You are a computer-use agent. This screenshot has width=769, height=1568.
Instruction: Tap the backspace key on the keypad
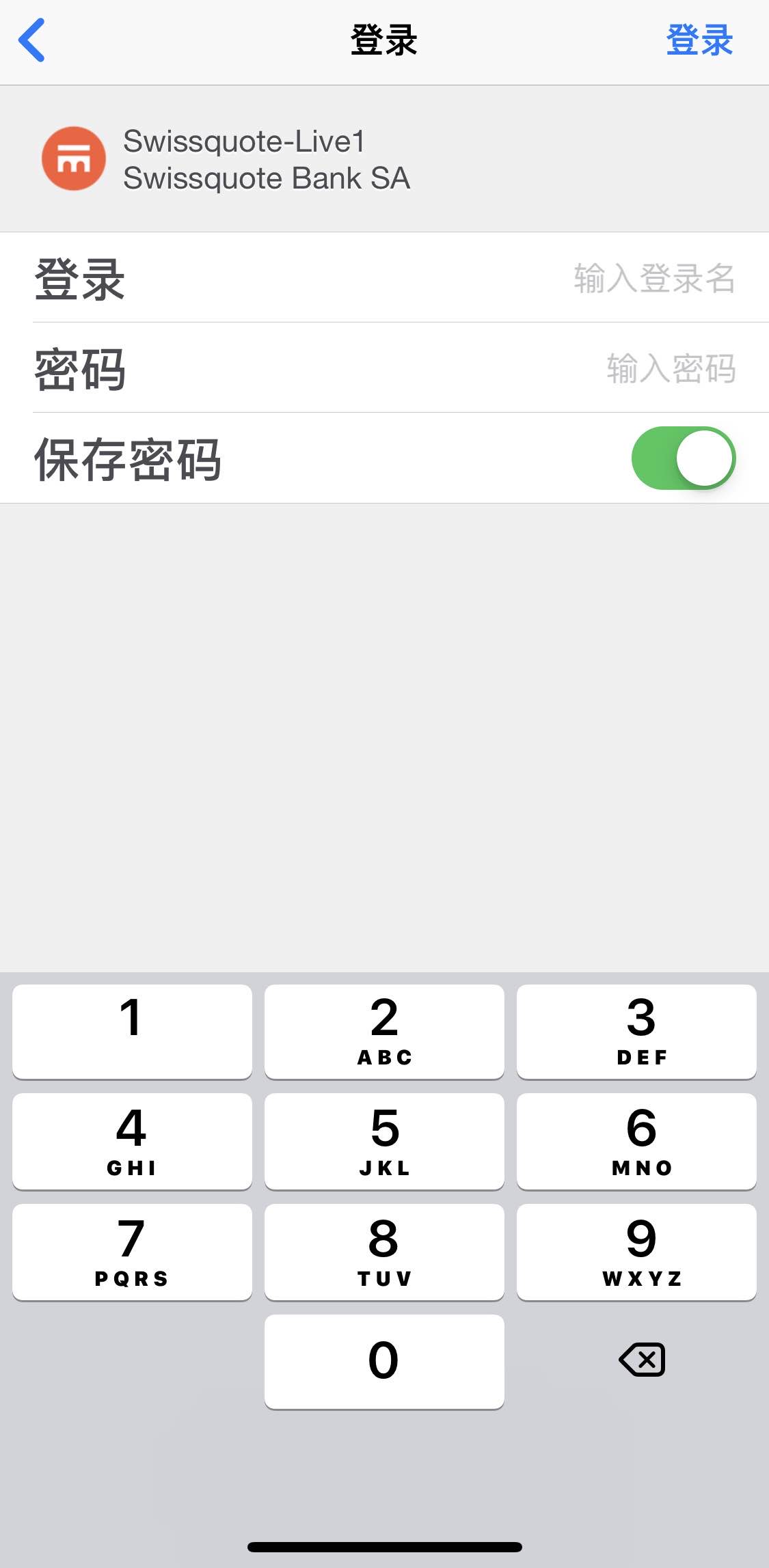click(x=641, y=1360)
